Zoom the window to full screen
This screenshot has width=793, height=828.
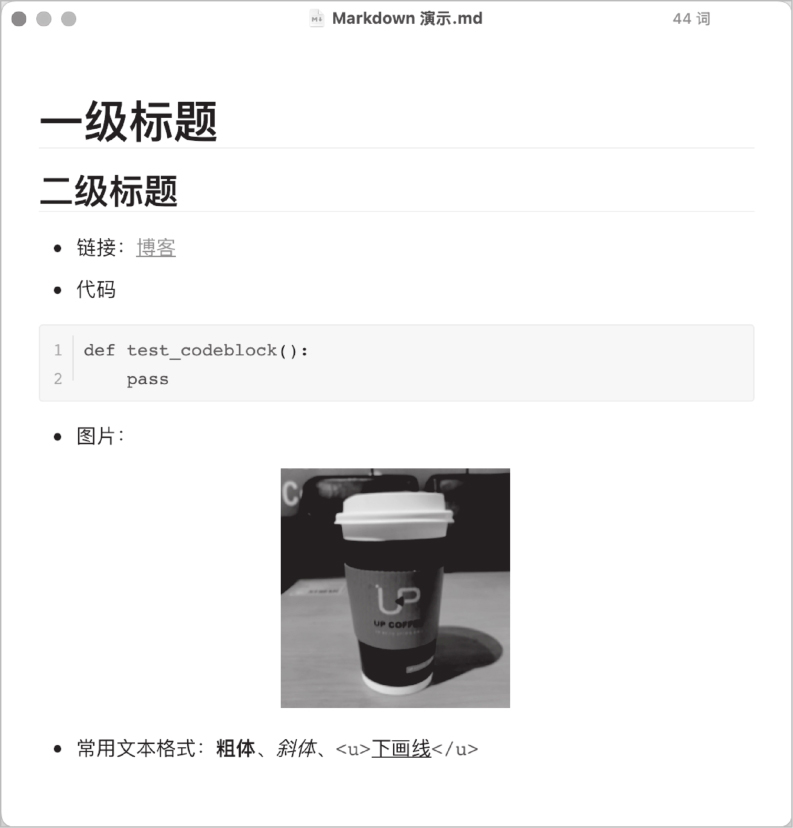click(69, 19)
